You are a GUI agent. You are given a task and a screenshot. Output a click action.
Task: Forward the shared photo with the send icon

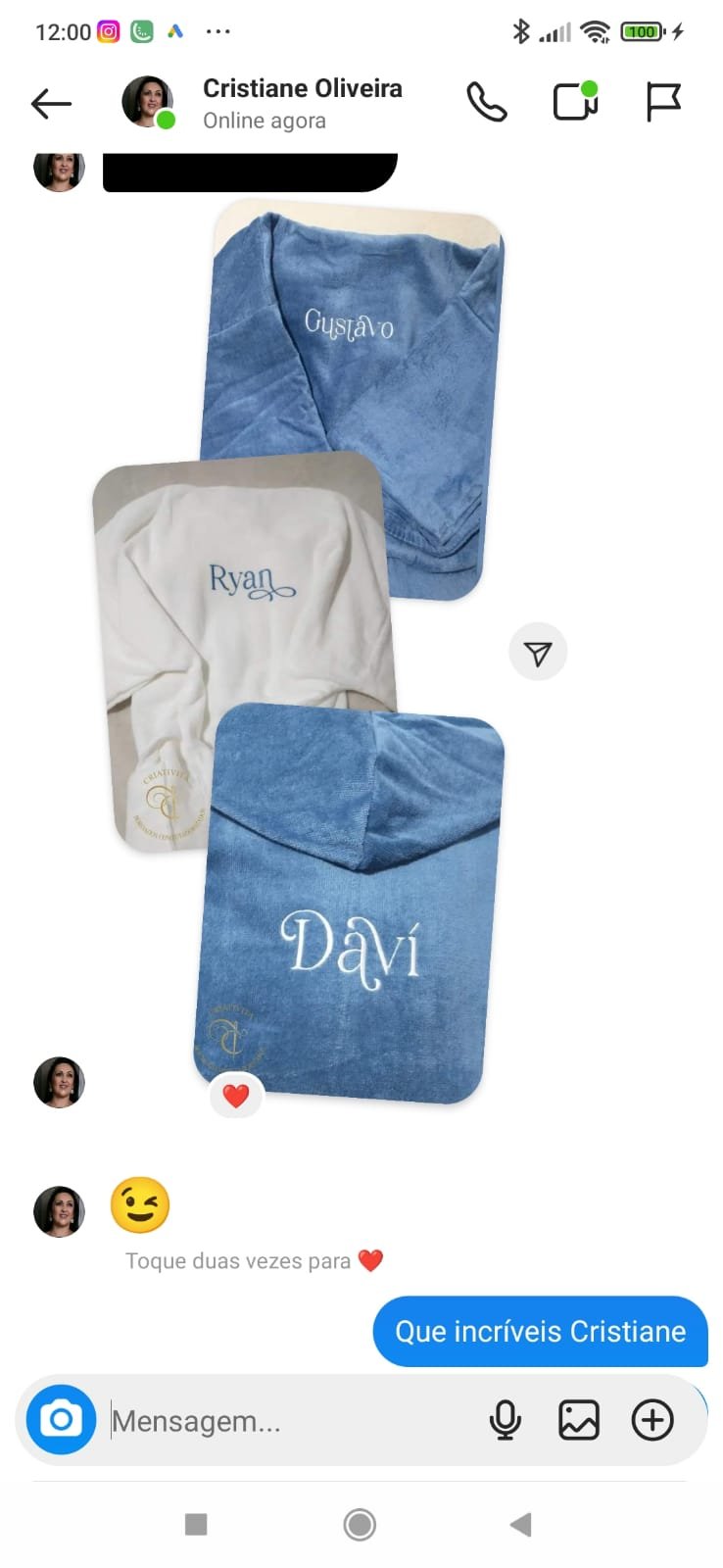tap(538, 653)
